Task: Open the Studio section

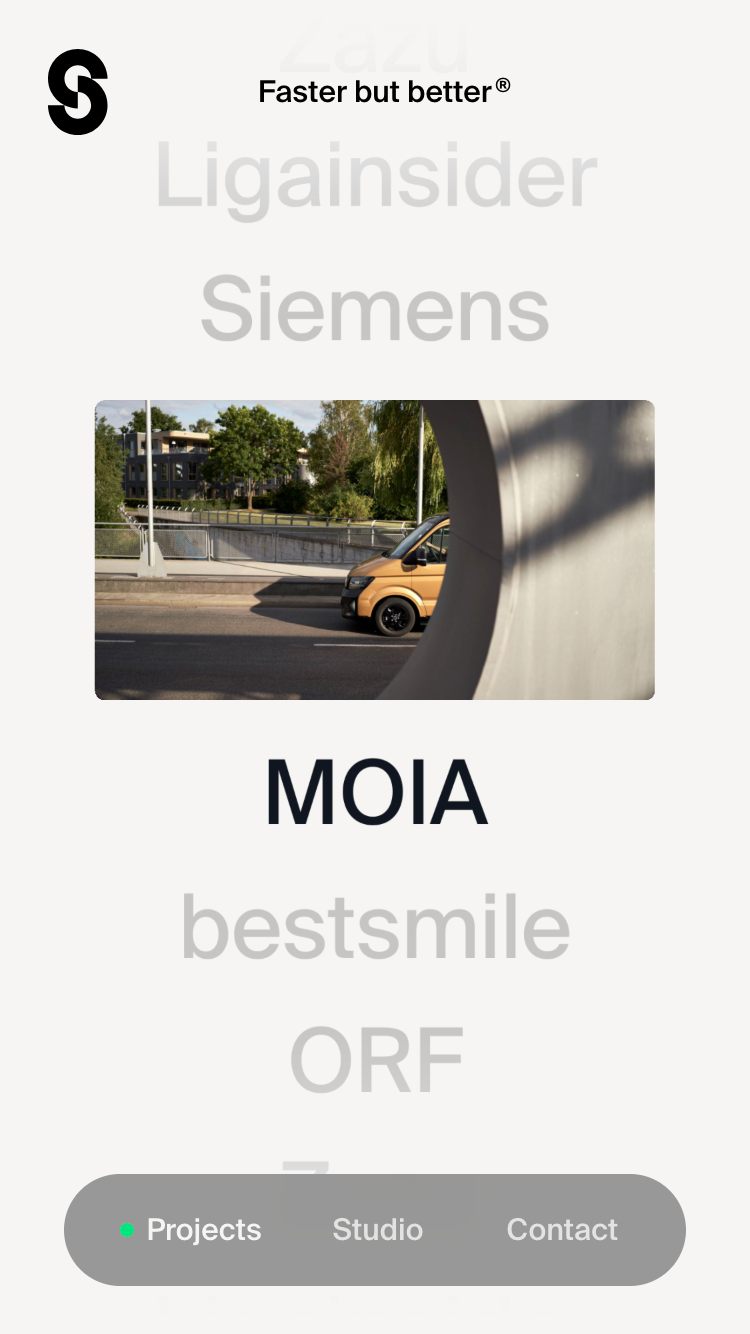Action: (x=377, y=1230)
